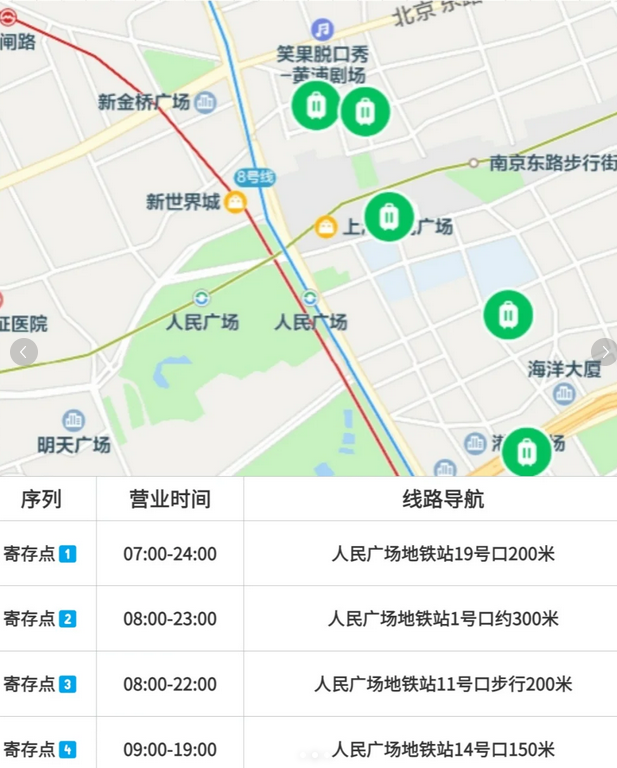The image size is (617, 768).
Task: Go to the next image
Action: click(x=603, y=352)
